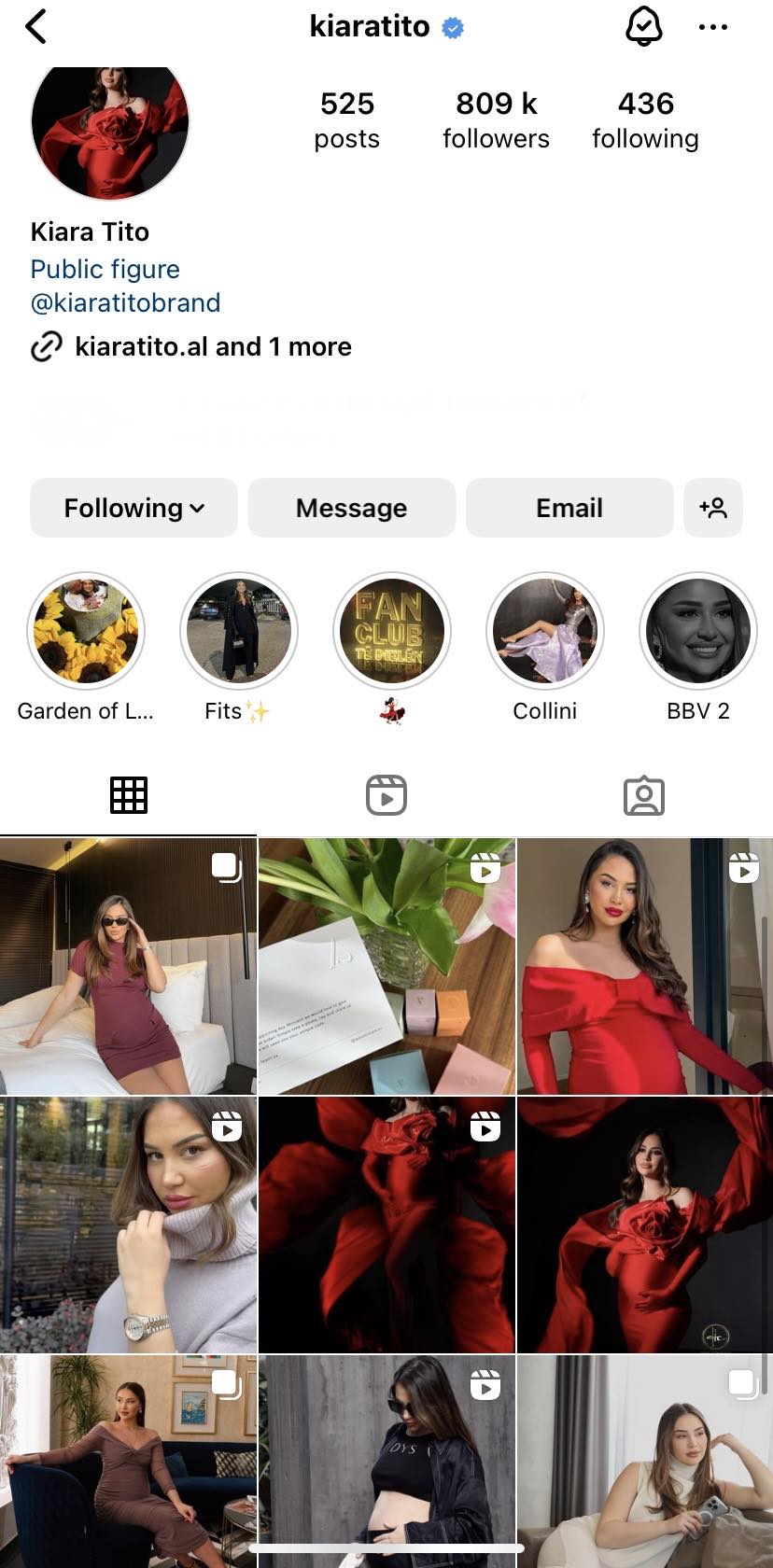Viewport: 773px width, 1568px height.
Task: Open the Collini story highlight
Action: (x=544, y=631)
